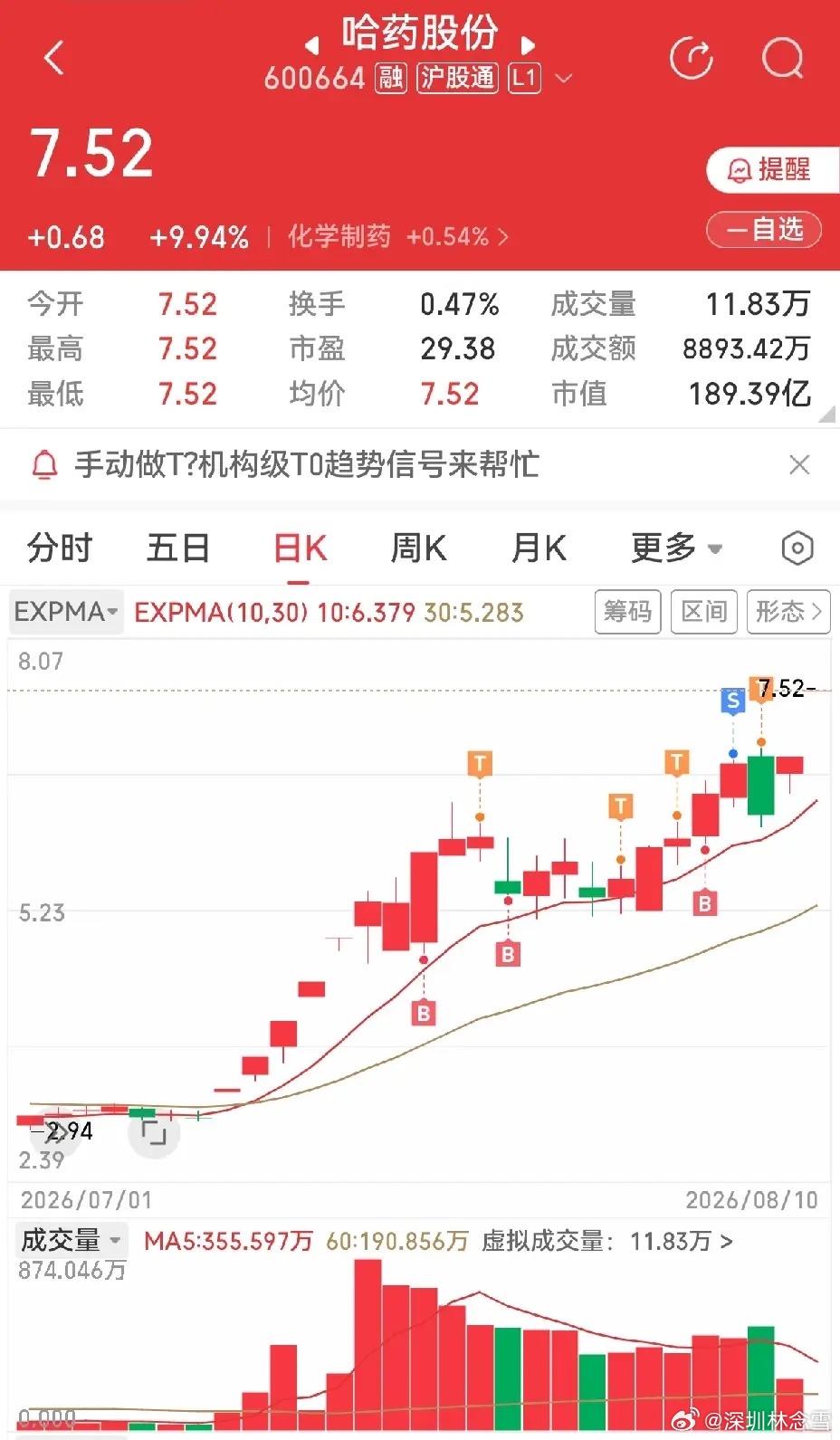Viewport: 840px width, 1440px height.
Task: Switch to the 五日 chart tab
Action: point(178,548)
